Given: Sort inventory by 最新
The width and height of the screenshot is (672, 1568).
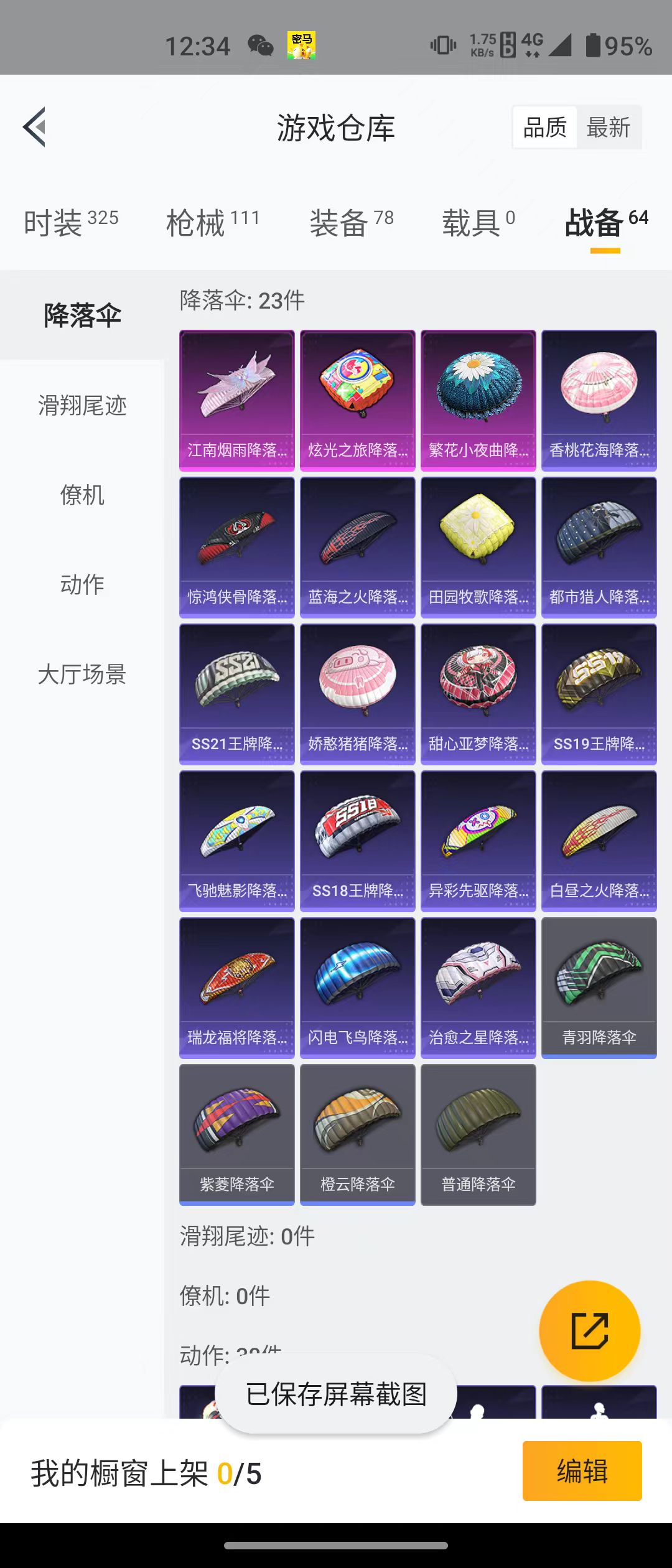Looking at the screenshot, I should pos(608,128).
